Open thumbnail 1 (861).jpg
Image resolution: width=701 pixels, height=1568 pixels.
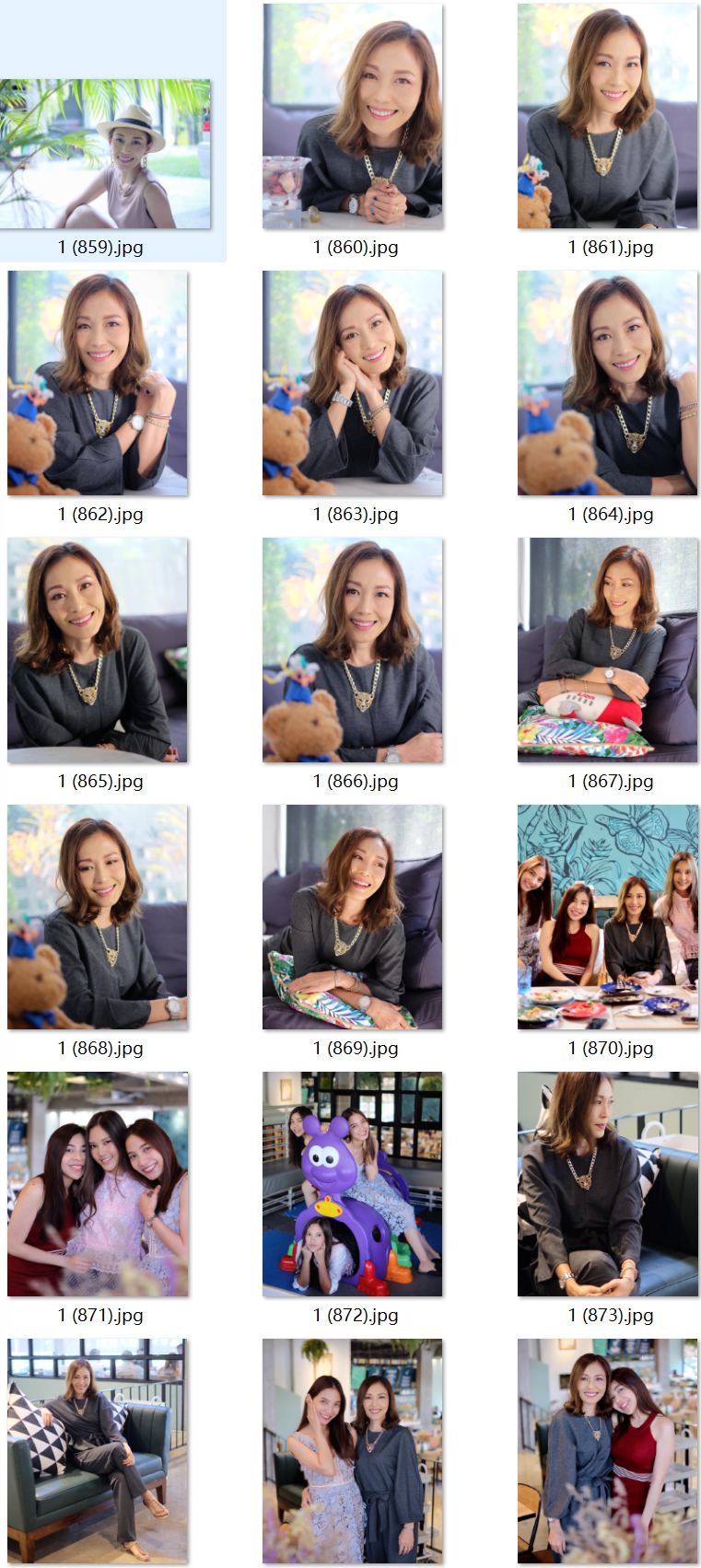click(x=607, y=116)
